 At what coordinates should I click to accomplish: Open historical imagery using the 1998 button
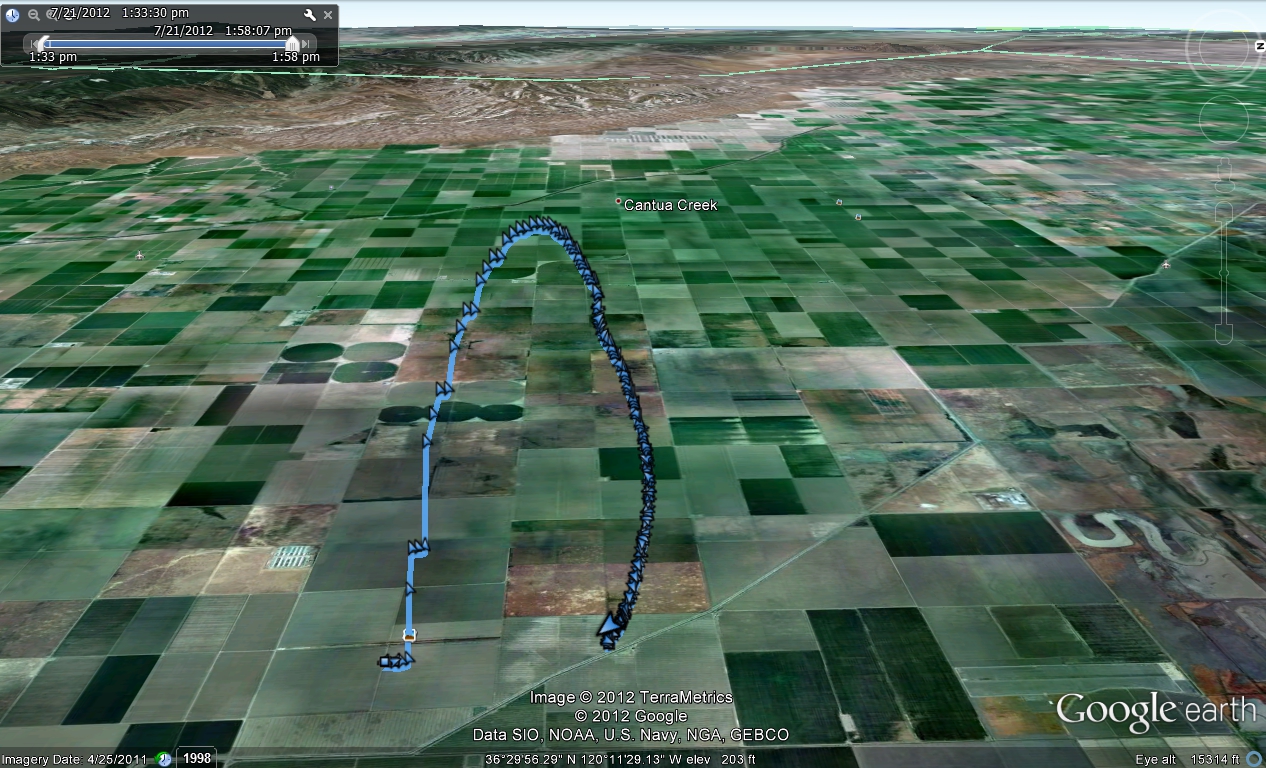(197, 758)
